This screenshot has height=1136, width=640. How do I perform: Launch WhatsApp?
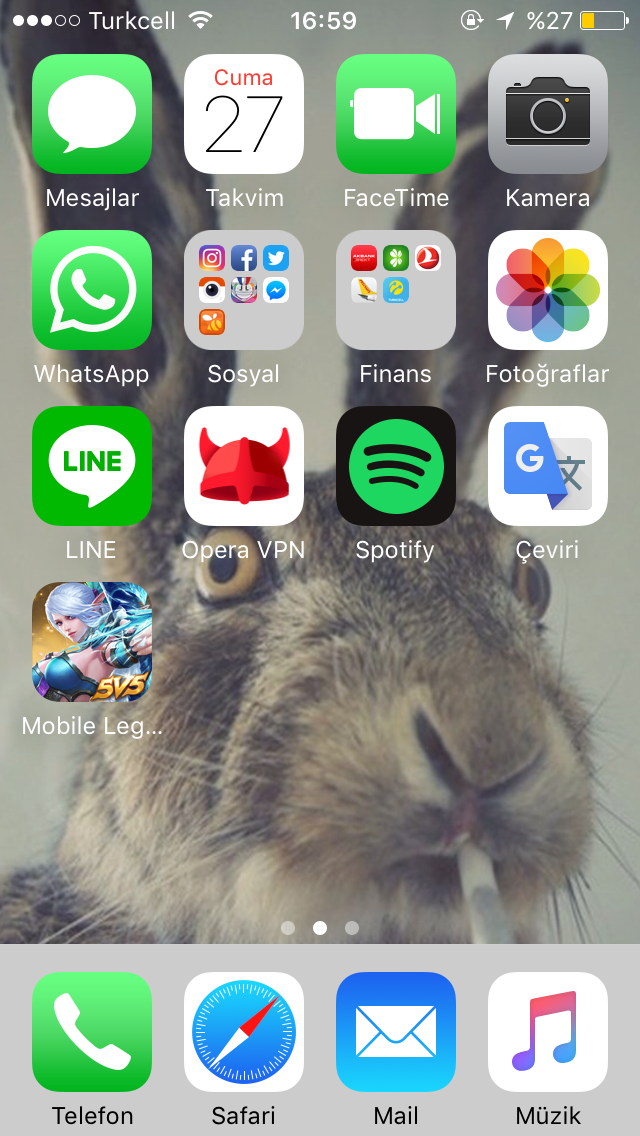point(92,290)
